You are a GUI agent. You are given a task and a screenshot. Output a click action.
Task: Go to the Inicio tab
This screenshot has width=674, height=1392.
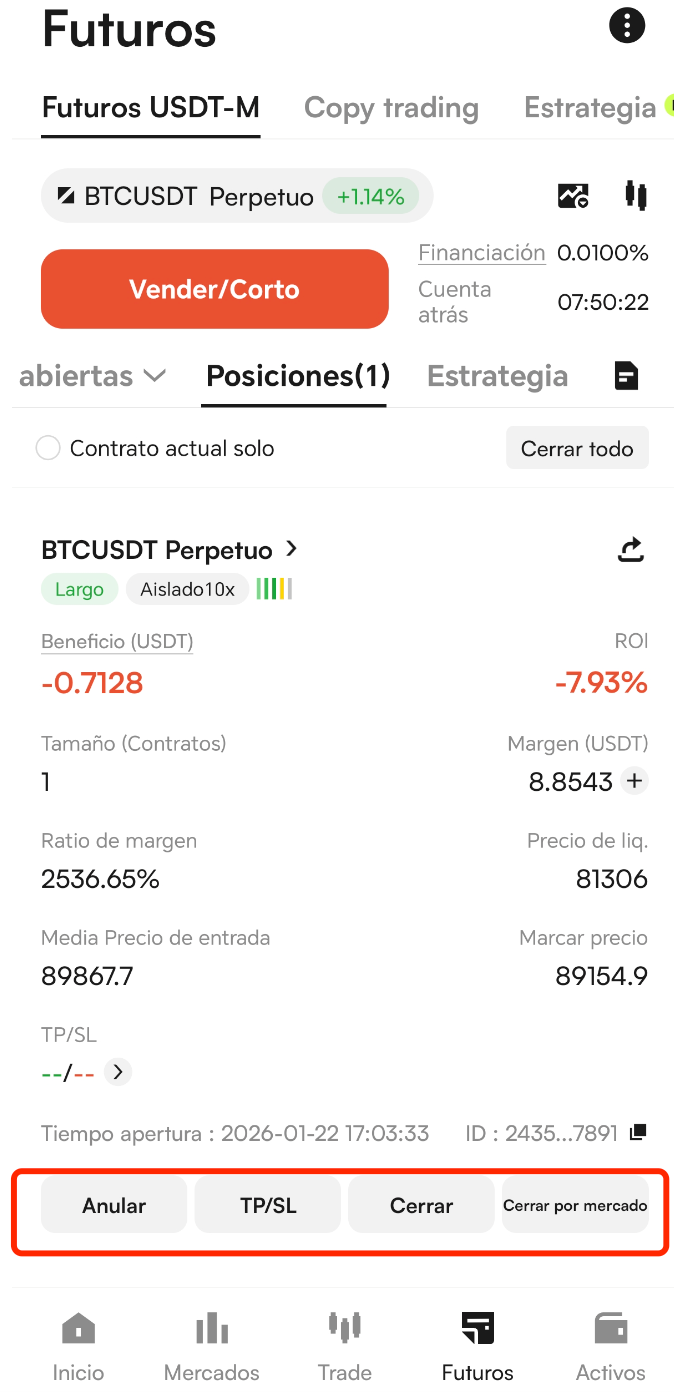78,1346
